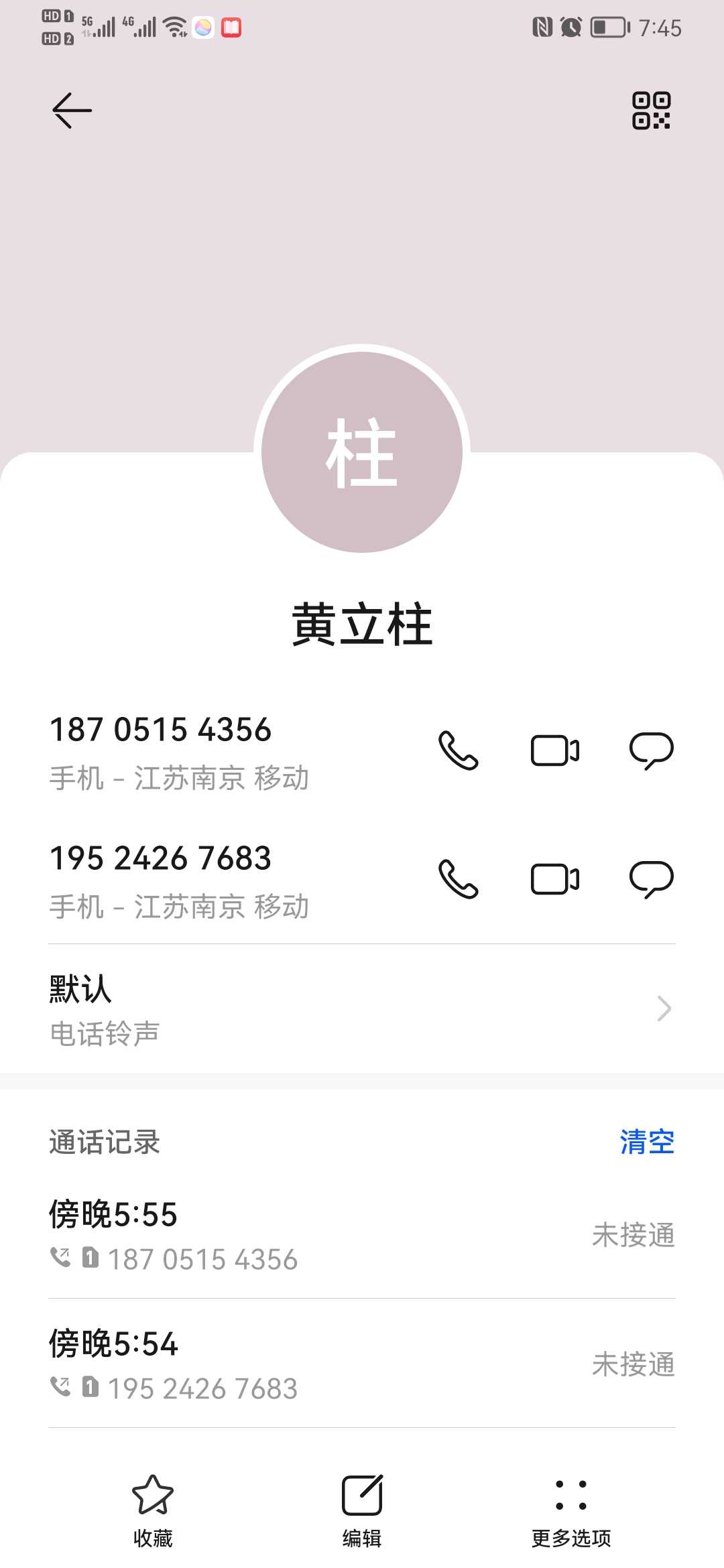Start video call to 187 0515 4356

(x=554, y=750)
